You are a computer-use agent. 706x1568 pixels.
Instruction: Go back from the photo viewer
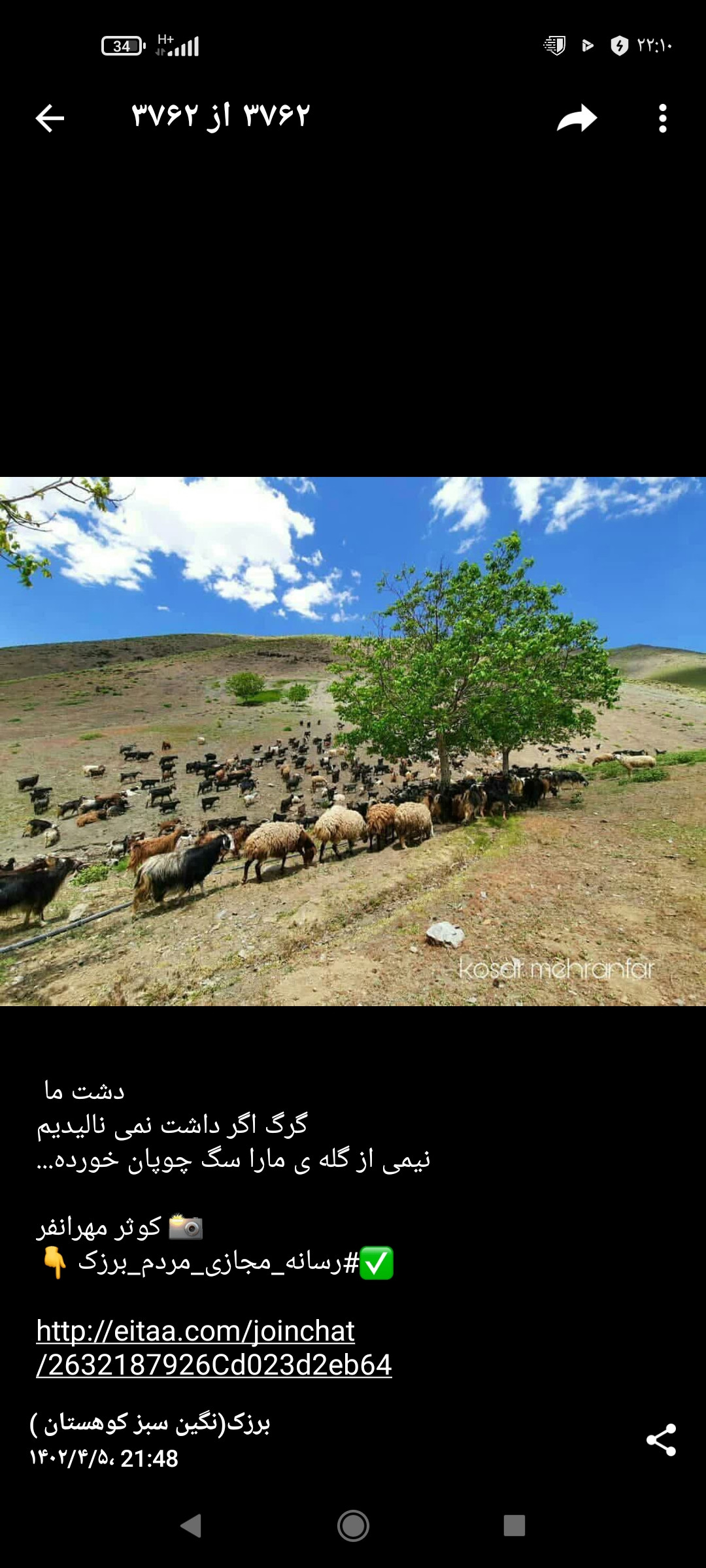pos(50,118)
